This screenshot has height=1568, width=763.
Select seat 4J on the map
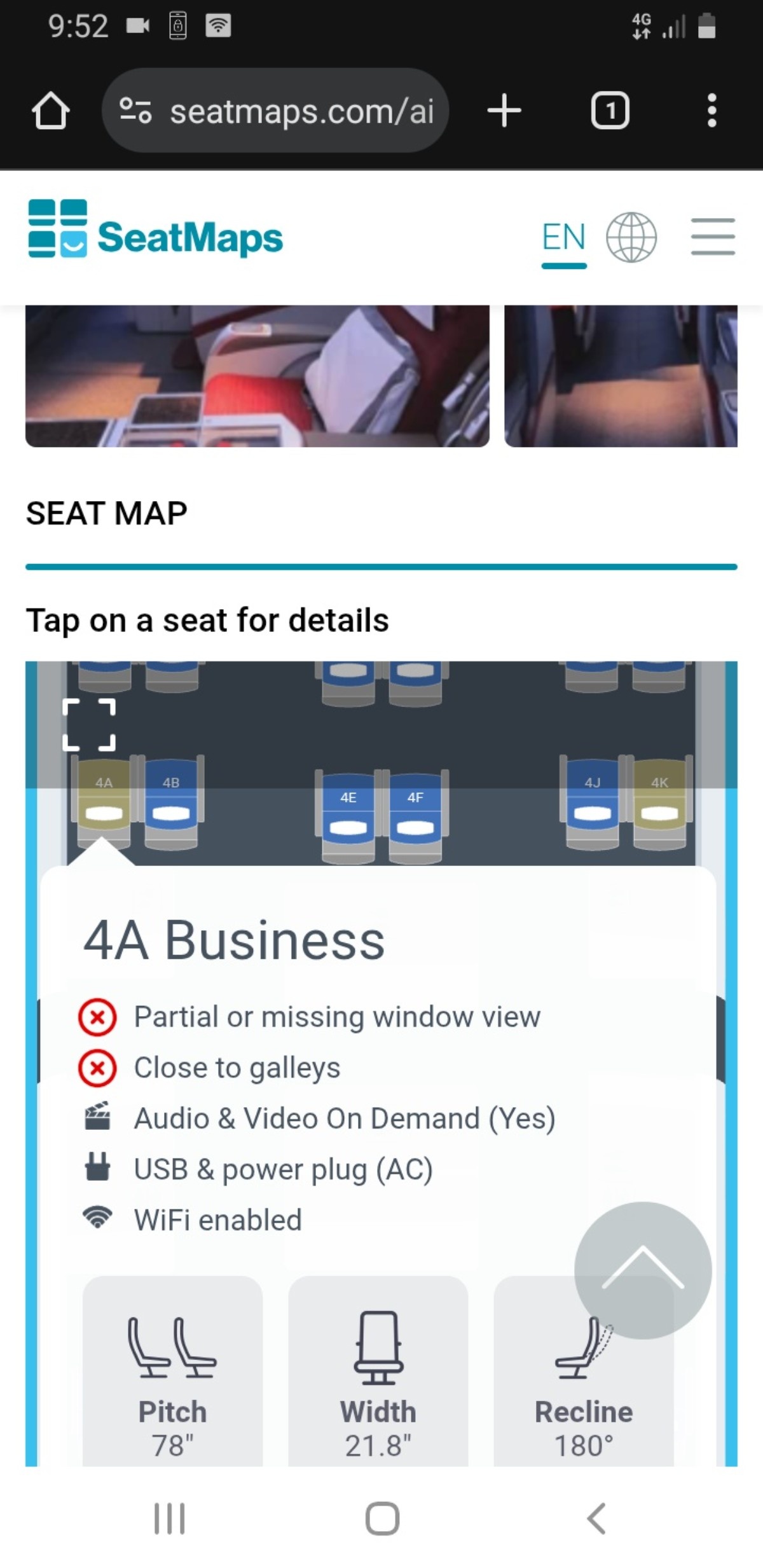pos(592,802)
